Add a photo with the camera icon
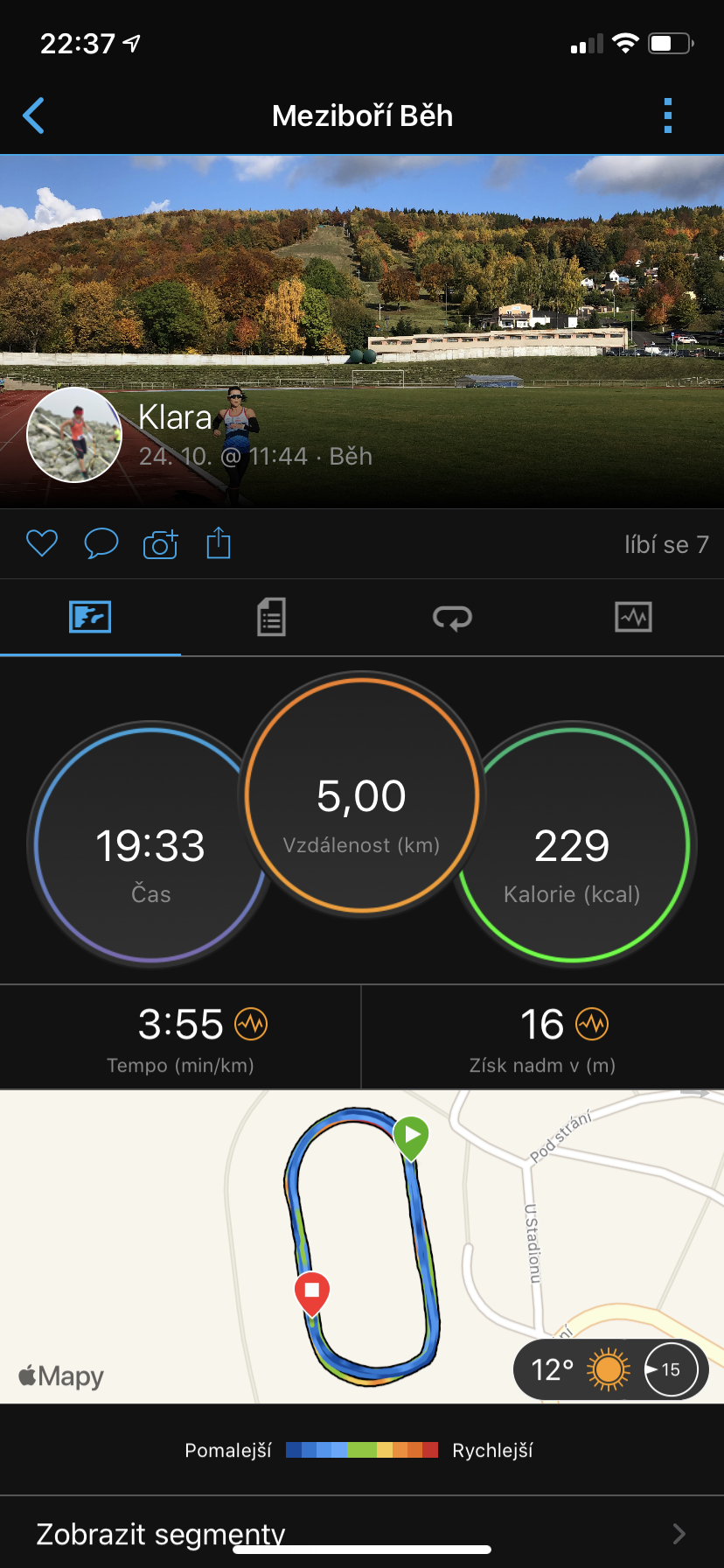The image size is (724, 1568). coord(160,543)
